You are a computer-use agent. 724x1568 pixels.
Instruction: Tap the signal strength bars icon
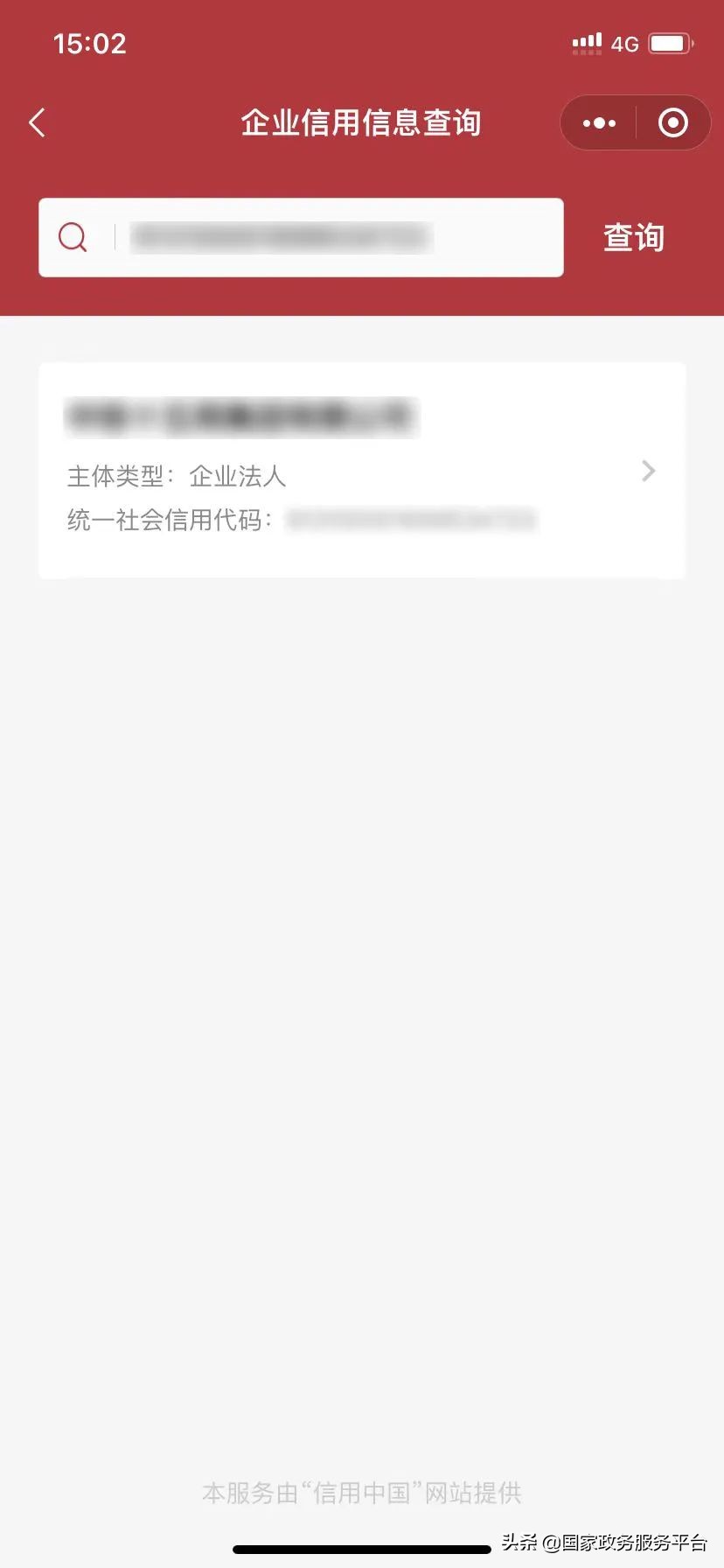click(x=585, y=41)
